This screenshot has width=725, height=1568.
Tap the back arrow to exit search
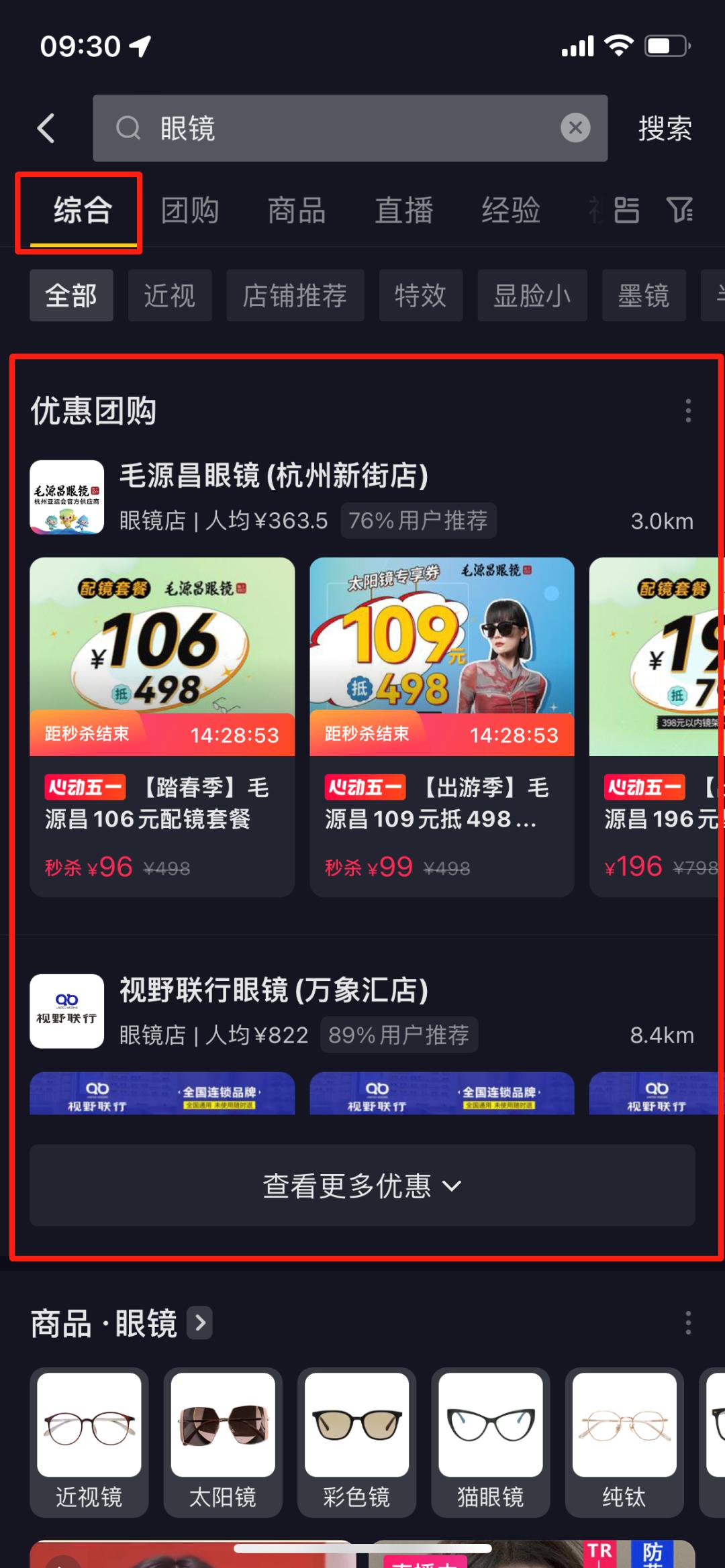point(46,129)
